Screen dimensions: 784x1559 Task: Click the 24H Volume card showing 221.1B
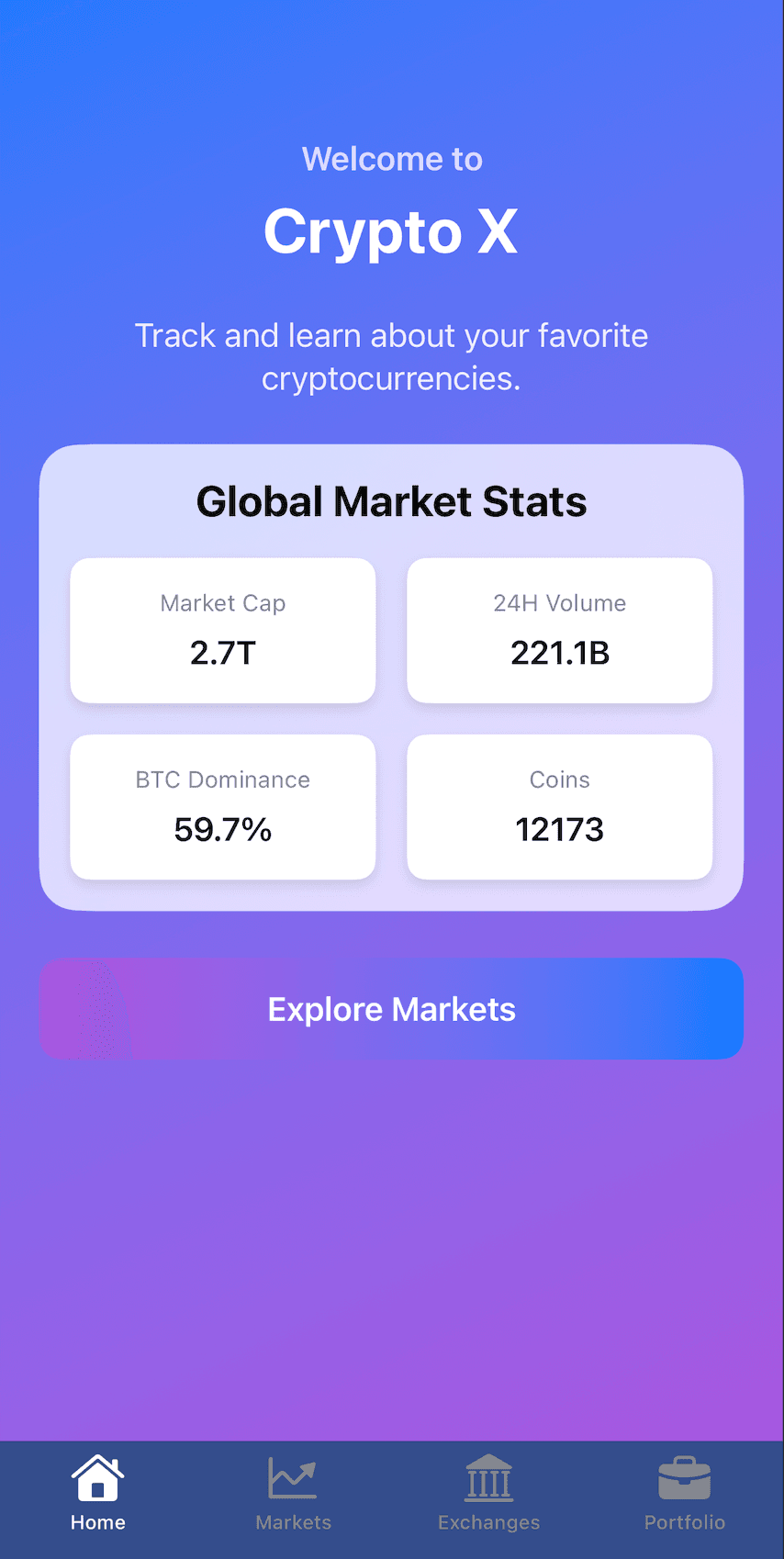click(559, 630)
